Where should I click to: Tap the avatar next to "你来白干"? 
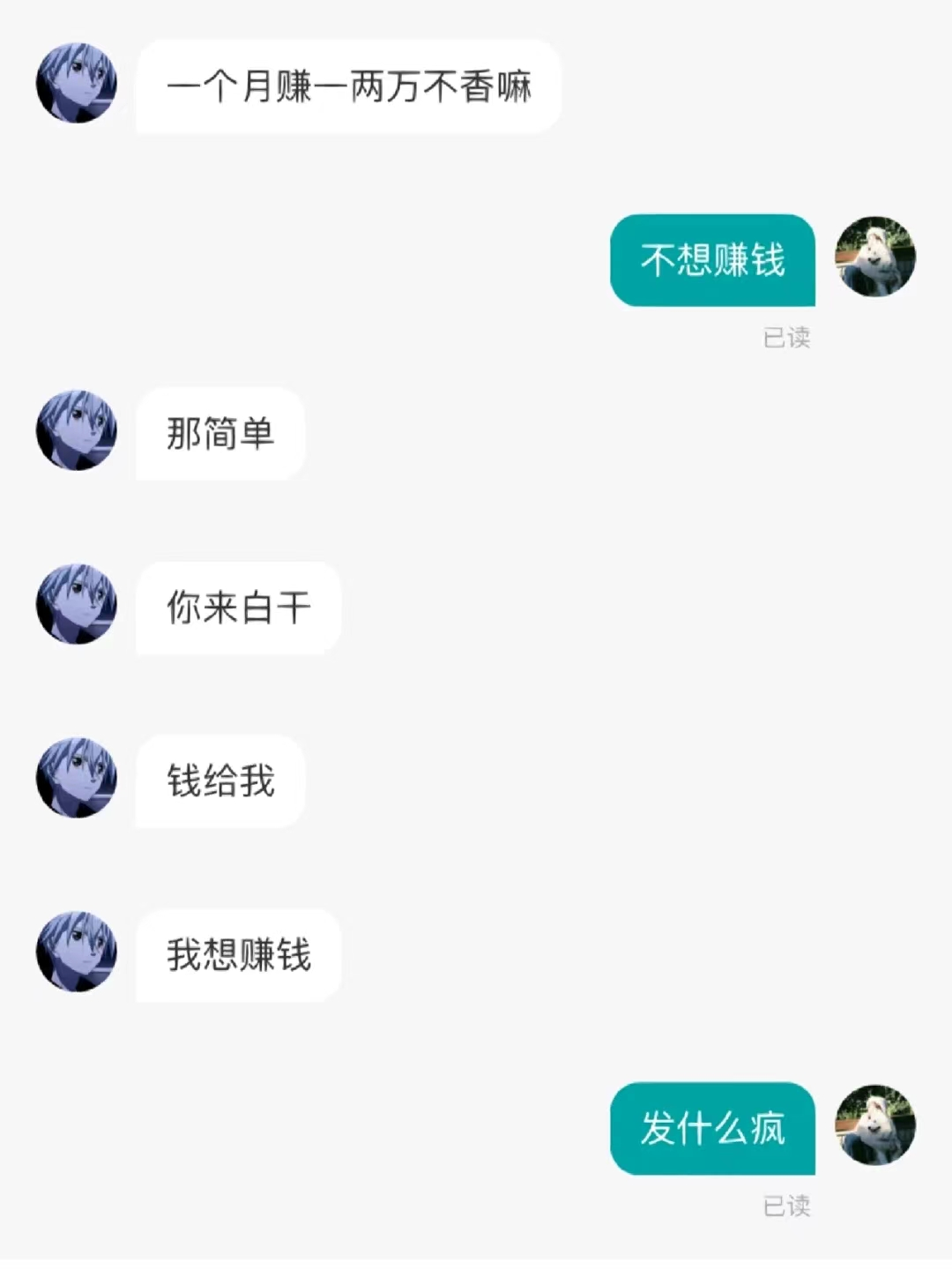77,604
